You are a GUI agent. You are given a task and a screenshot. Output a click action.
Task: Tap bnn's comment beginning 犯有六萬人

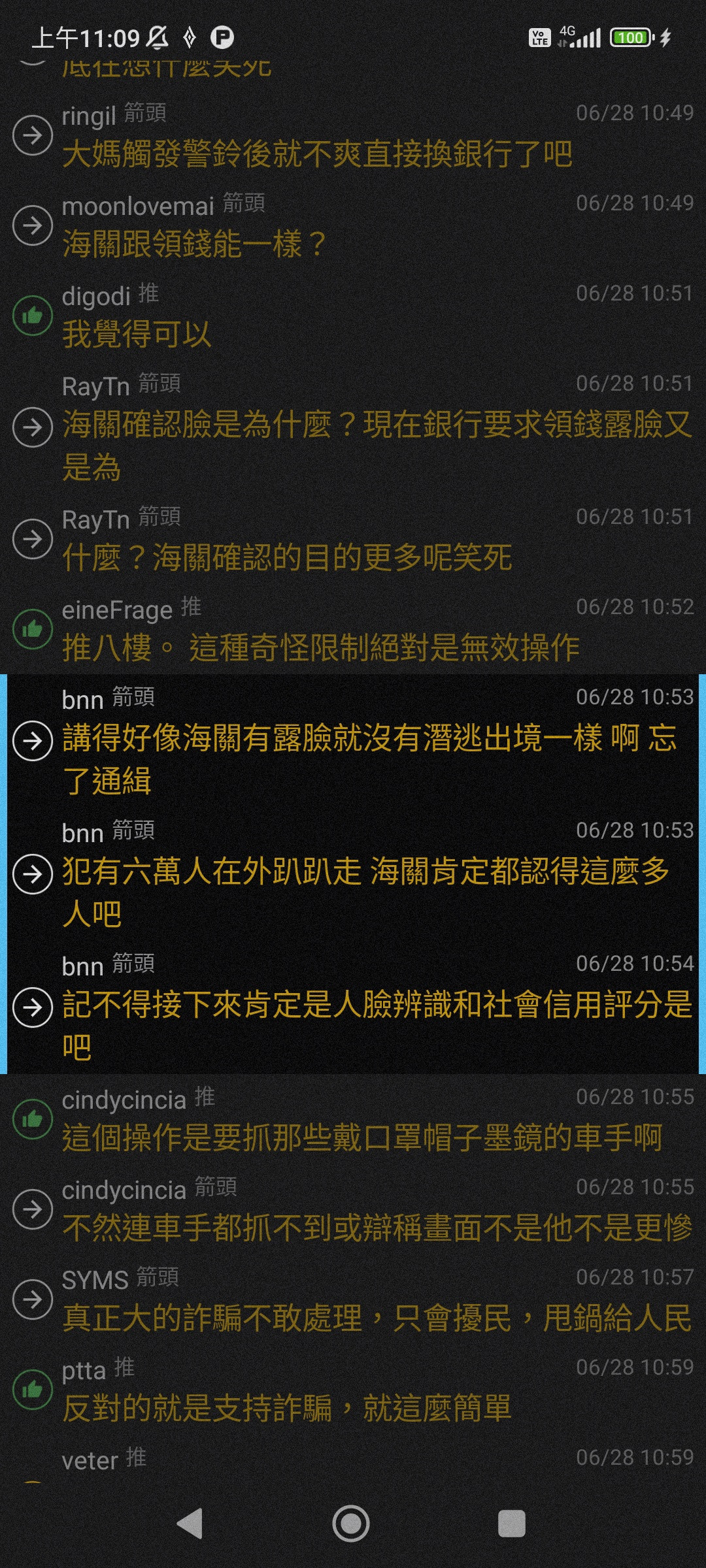pyautogui.click(x=353, y=874)
